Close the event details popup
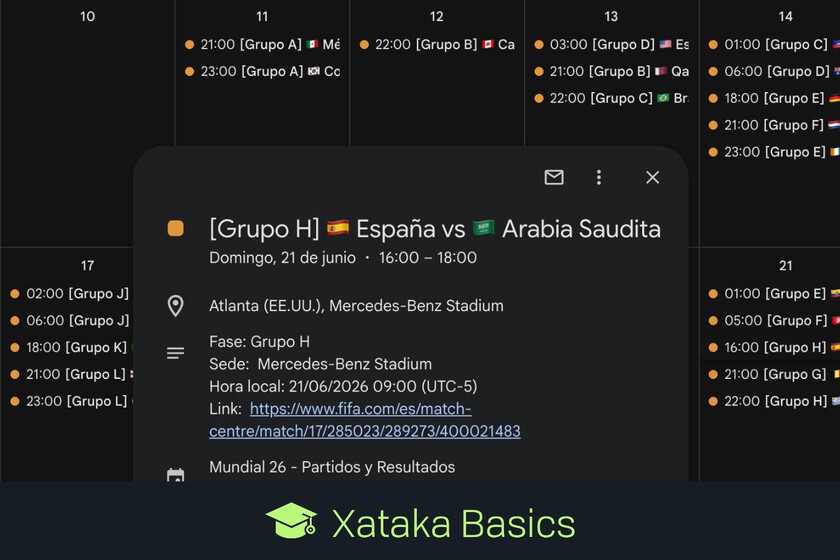This screenshot has width=840, height=560. 652,177
